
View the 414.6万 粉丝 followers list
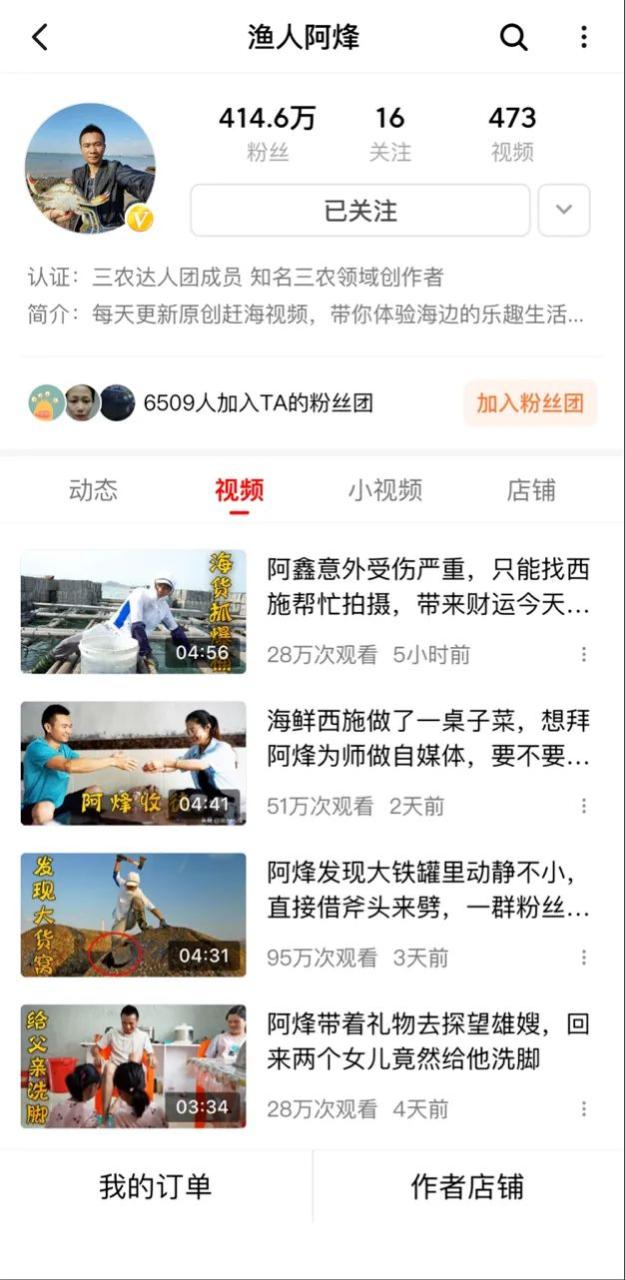(x=267, y=134)
